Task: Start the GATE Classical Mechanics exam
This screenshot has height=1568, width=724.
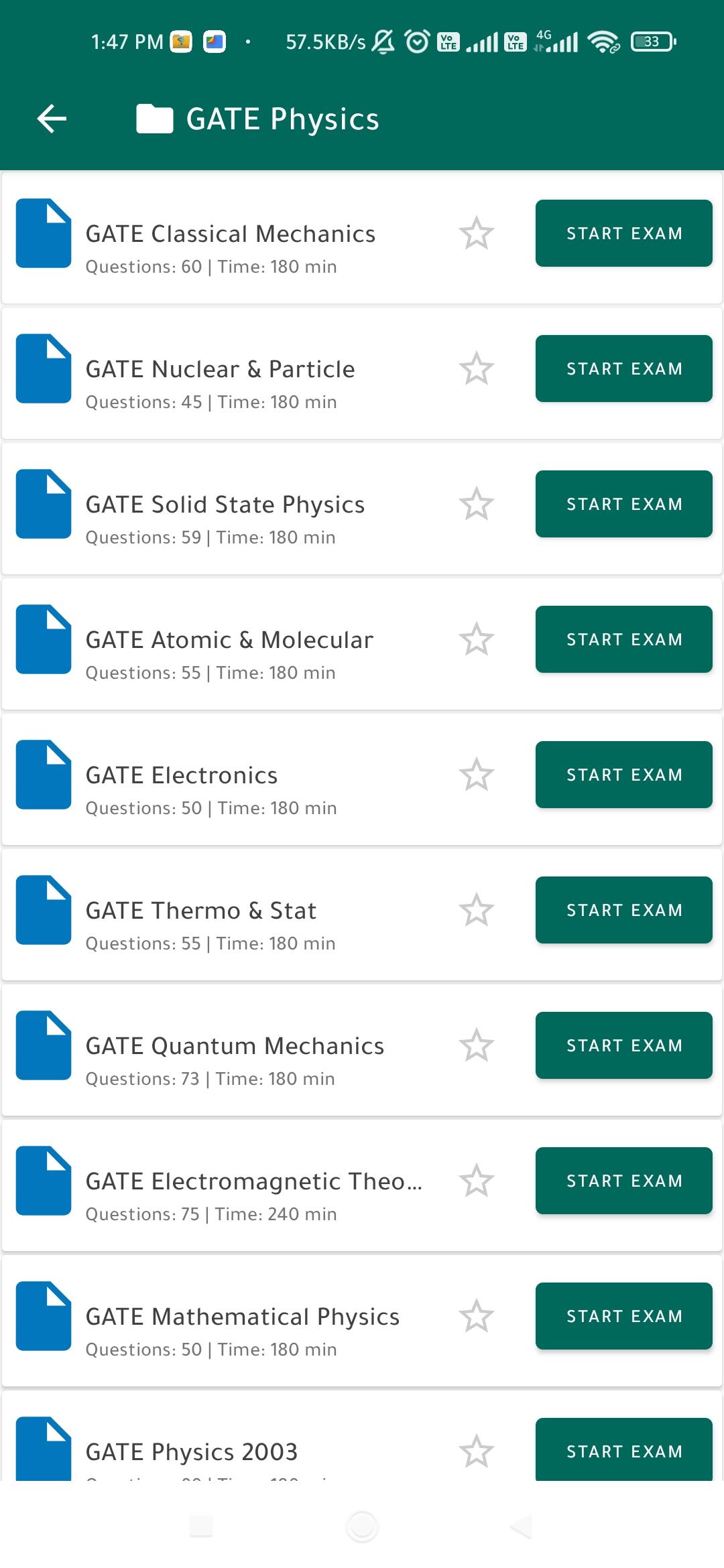Action: (623, 233)
